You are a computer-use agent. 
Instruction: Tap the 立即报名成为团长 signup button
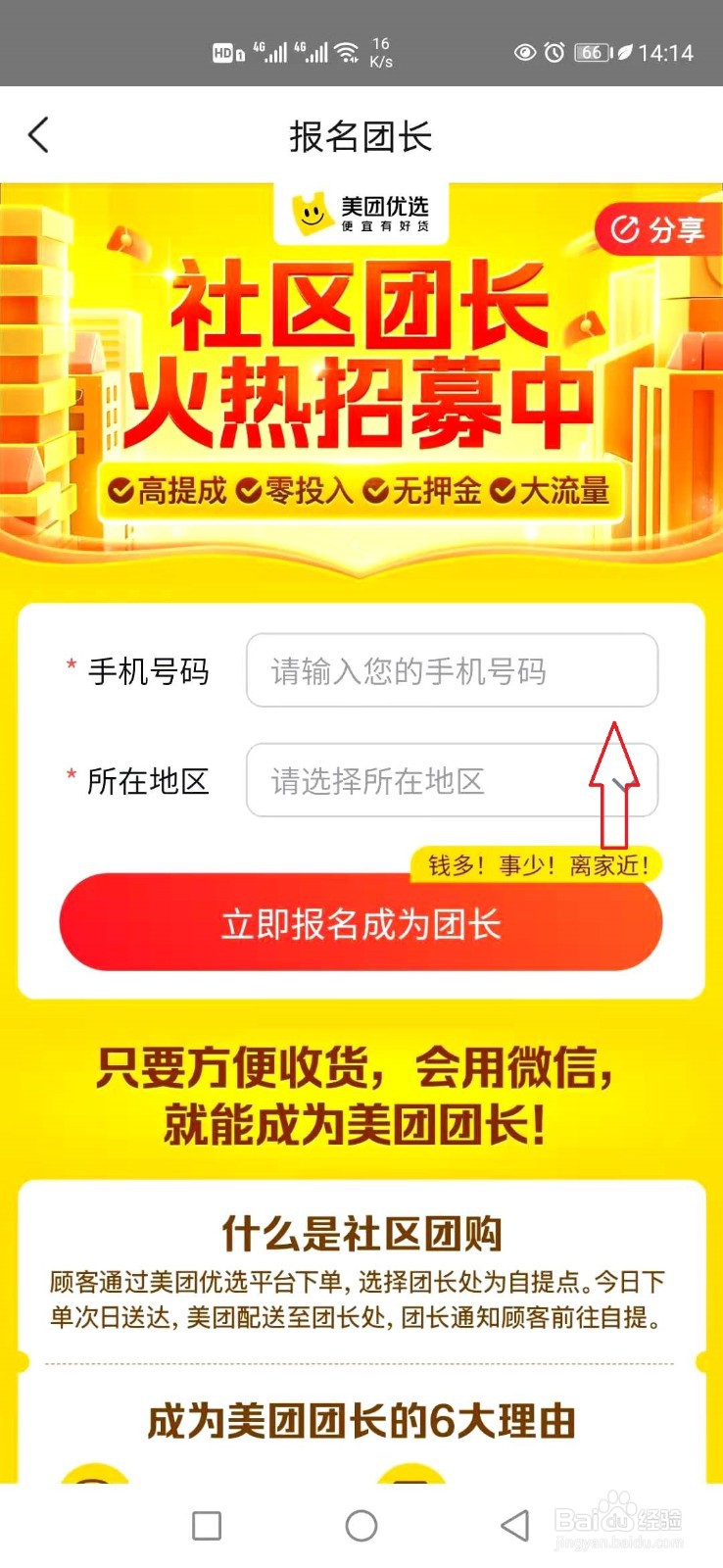tap(361, 922)
